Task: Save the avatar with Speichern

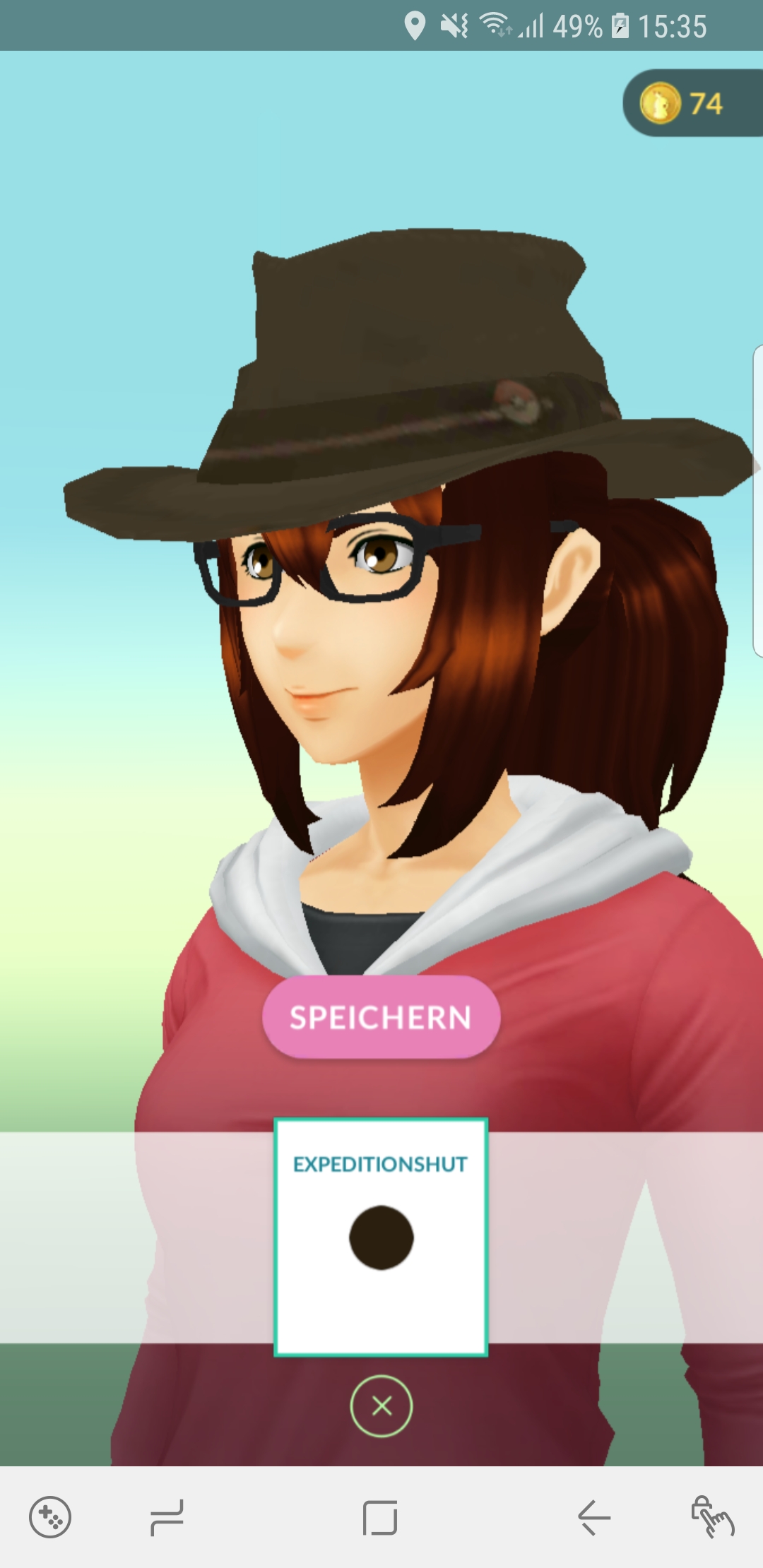Action: pyautogui.click(x=381, y=1017)
